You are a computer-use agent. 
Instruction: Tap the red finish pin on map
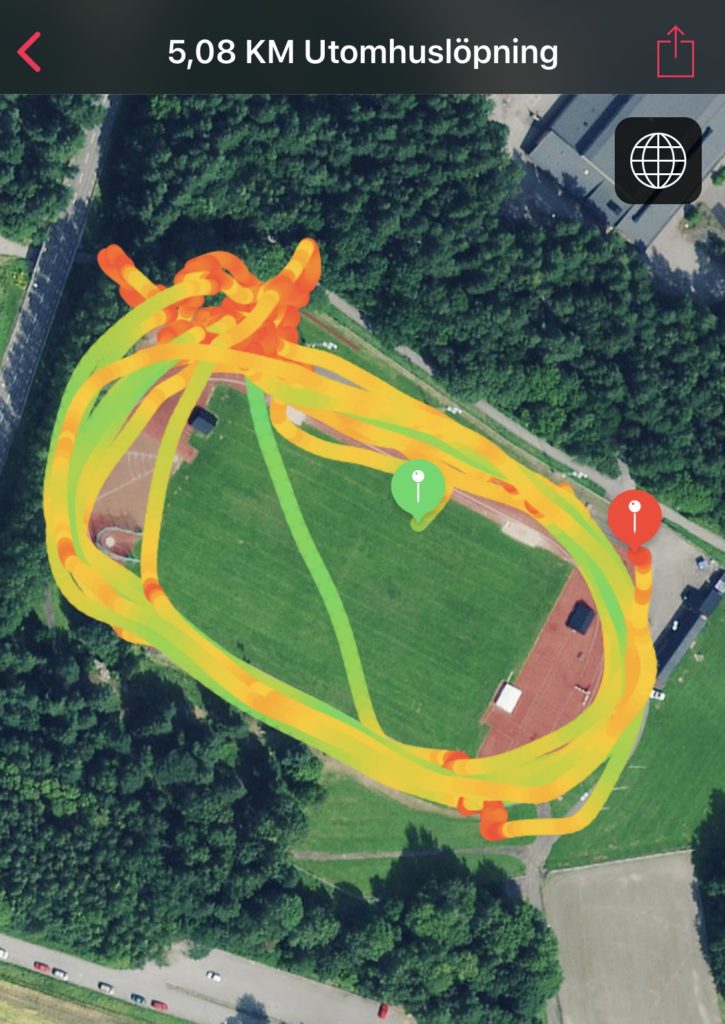634,516
